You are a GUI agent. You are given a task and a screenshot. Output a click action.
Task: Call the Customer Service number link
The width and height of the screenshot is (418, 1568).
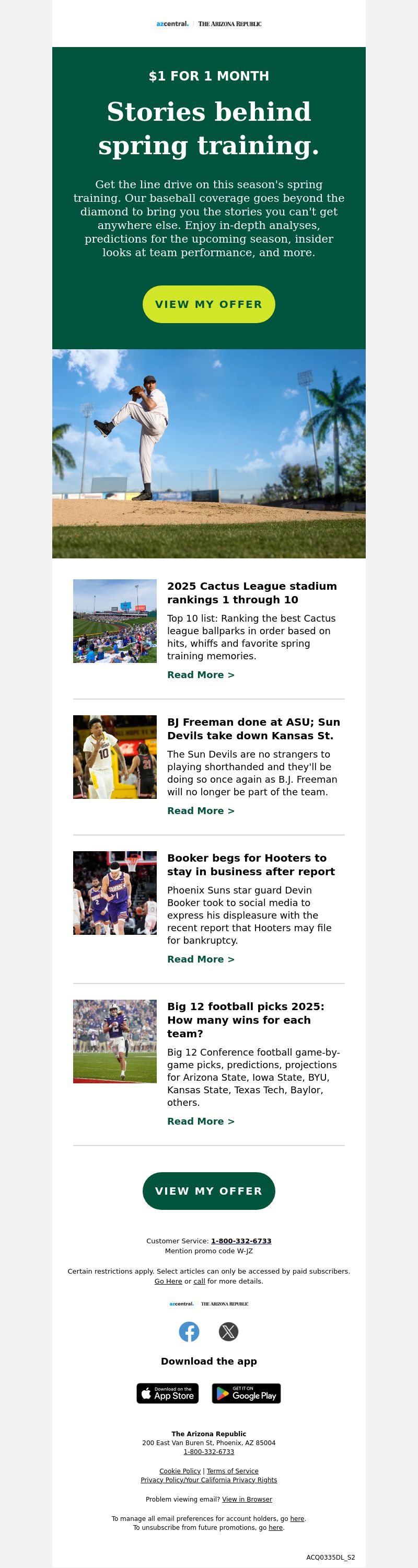[241, 1241]
